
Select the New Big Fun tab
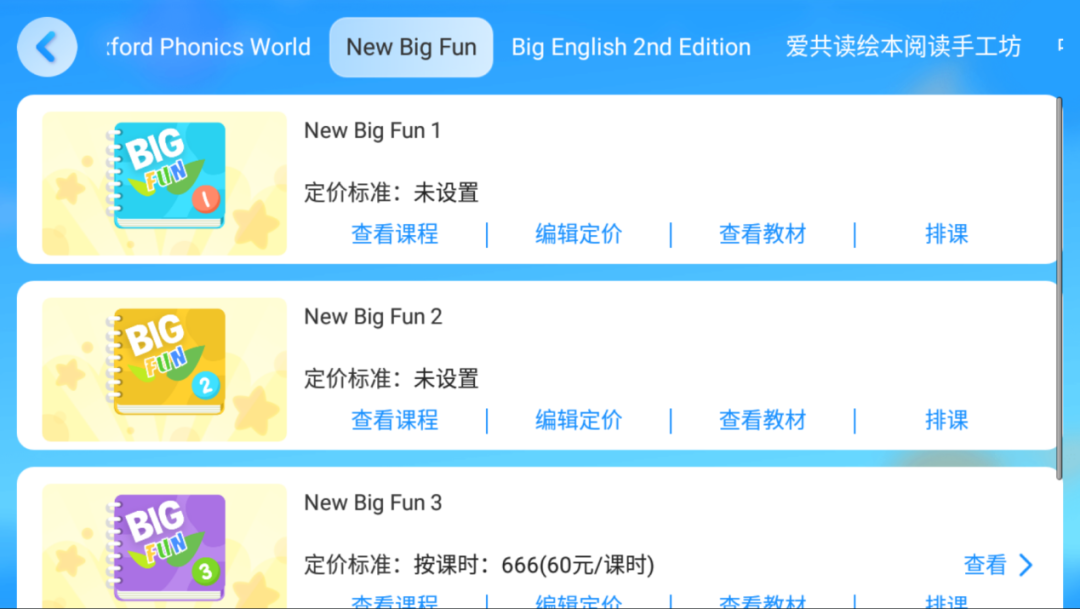click(411, 47)
